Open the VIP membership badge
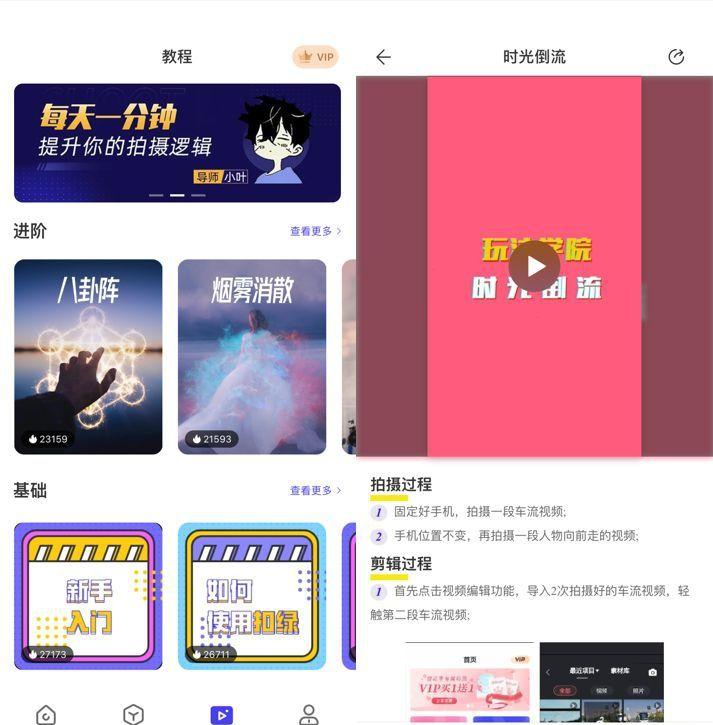Image resolution: width=713 pixels, height=725 pixels. coord(315,57)
